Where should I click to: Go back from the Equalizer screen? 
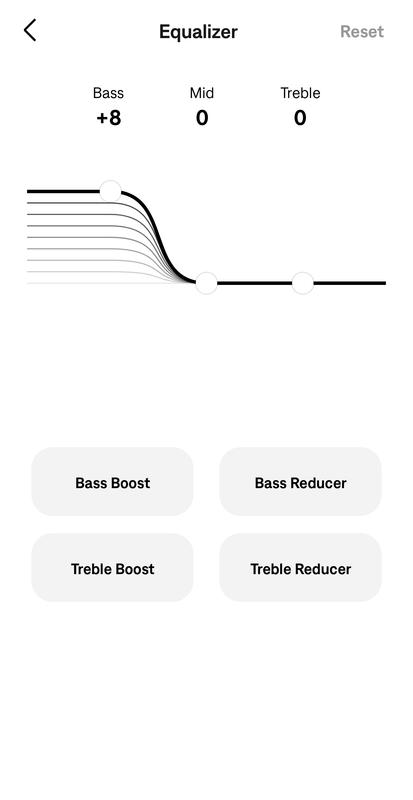(30, 31)
